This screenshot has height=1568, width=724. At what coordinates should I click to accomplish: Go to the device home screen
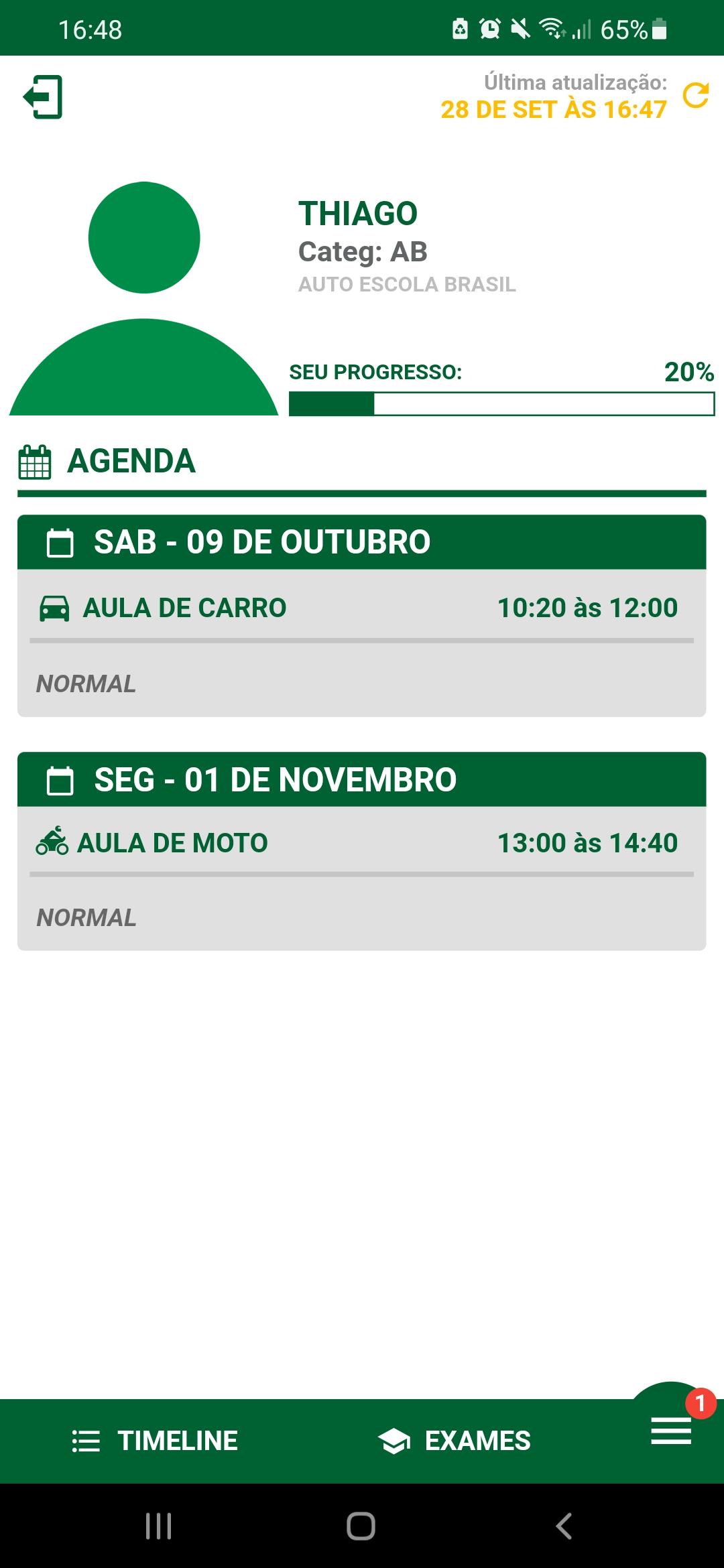point(361,1526)
